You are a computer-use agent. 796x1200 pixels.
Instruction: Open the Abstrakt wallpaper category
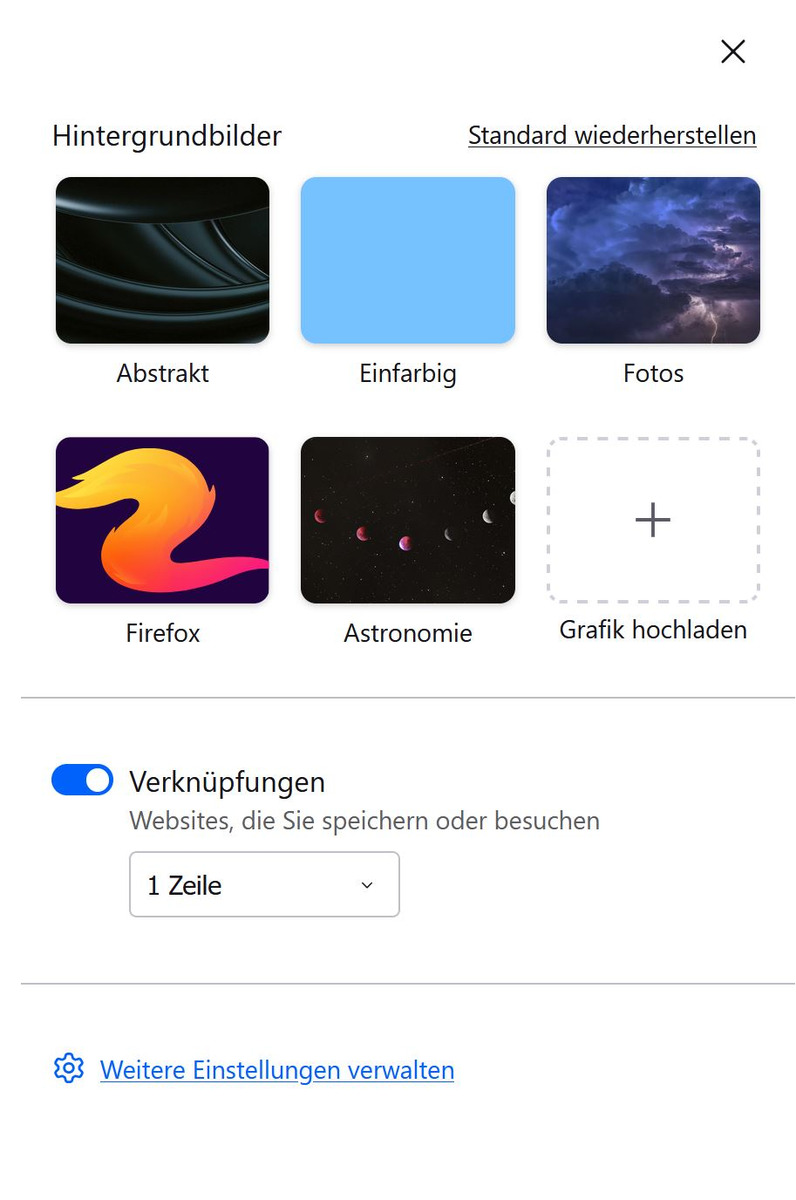[x=162, y=261]
